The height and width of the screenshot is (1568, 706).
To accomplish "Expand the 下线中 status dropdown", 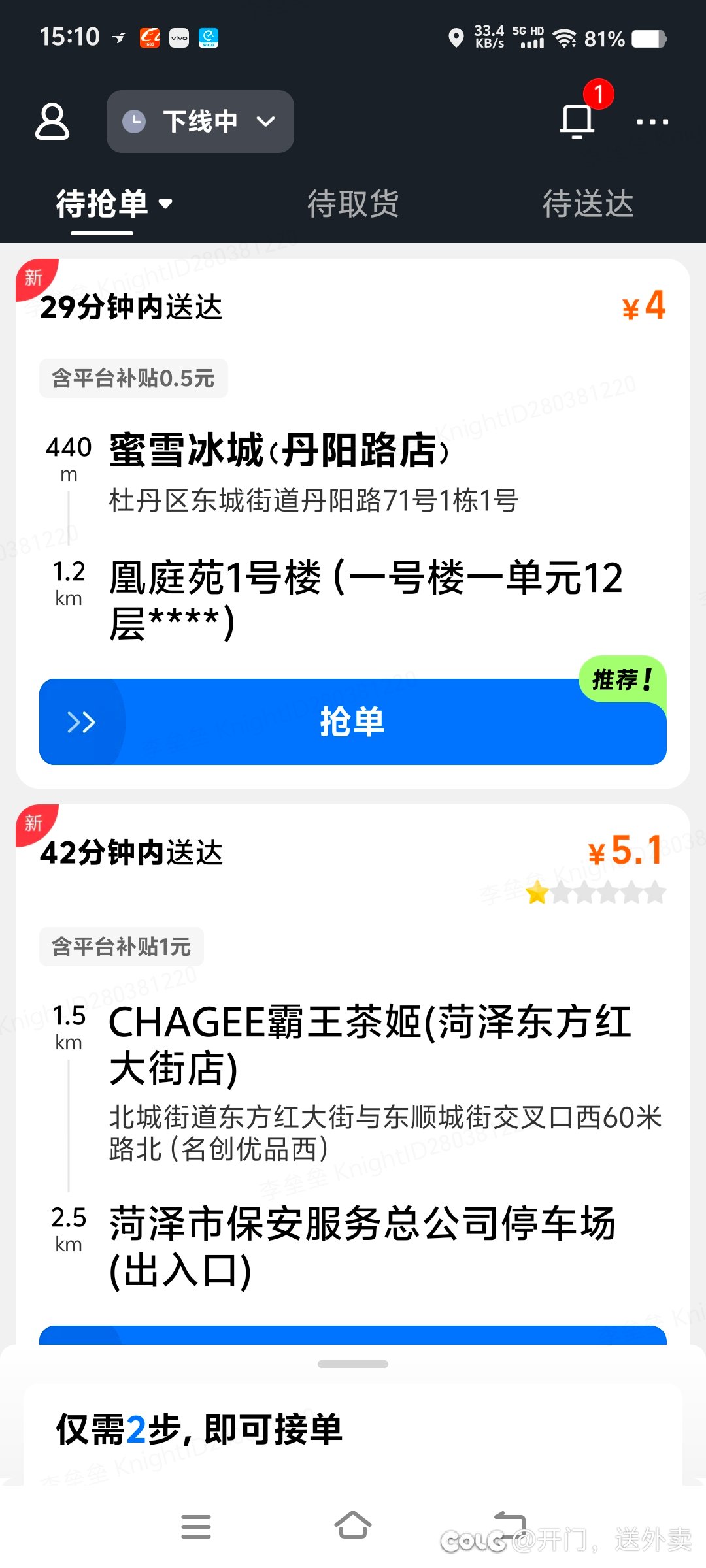I will click(200, 122).
